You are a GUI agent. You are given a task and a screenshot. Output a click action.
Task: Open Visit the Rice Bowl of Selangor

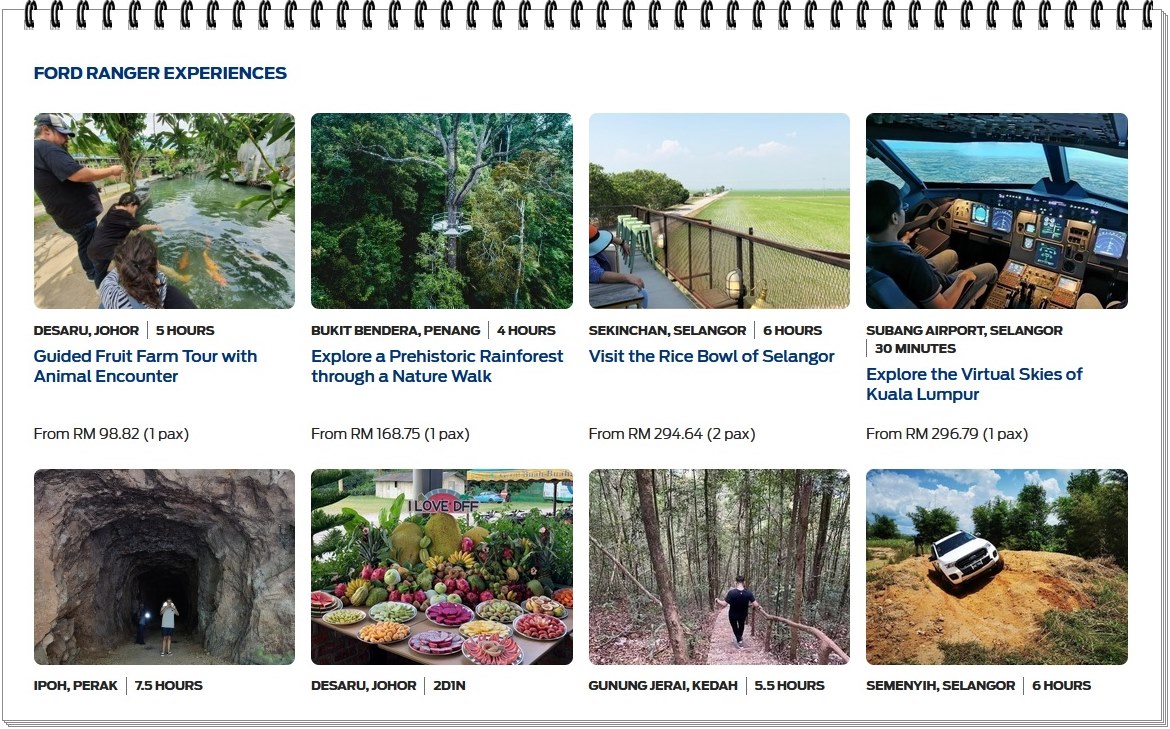711,356
